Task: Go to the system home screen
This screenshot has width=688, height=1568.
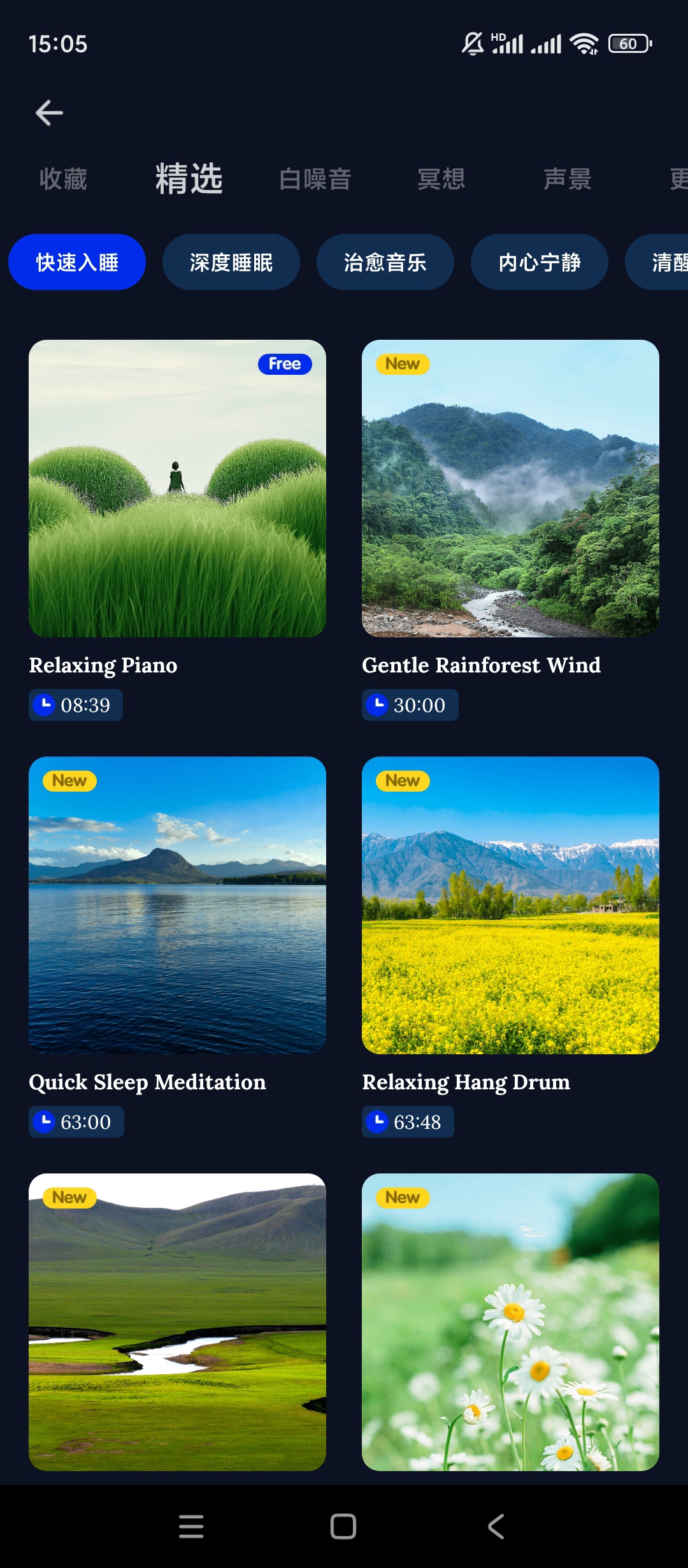Action: pos(343,1527)
